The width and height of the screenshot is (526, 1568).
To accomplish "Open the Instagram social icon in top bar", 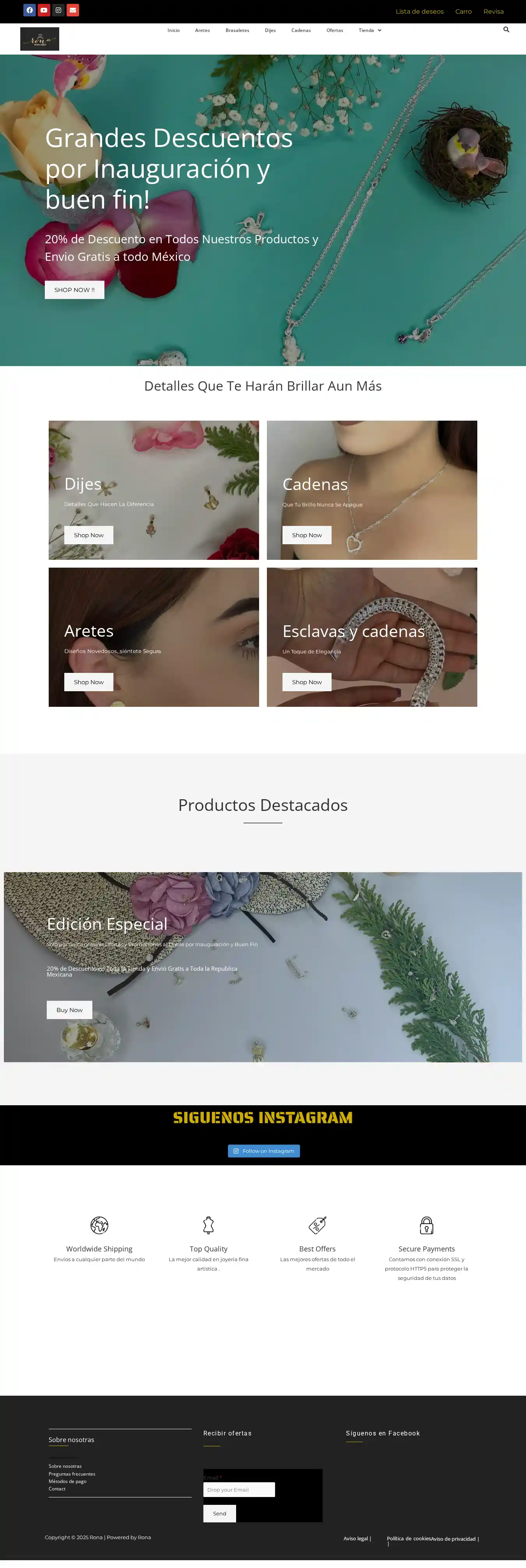I will [58, 11].
